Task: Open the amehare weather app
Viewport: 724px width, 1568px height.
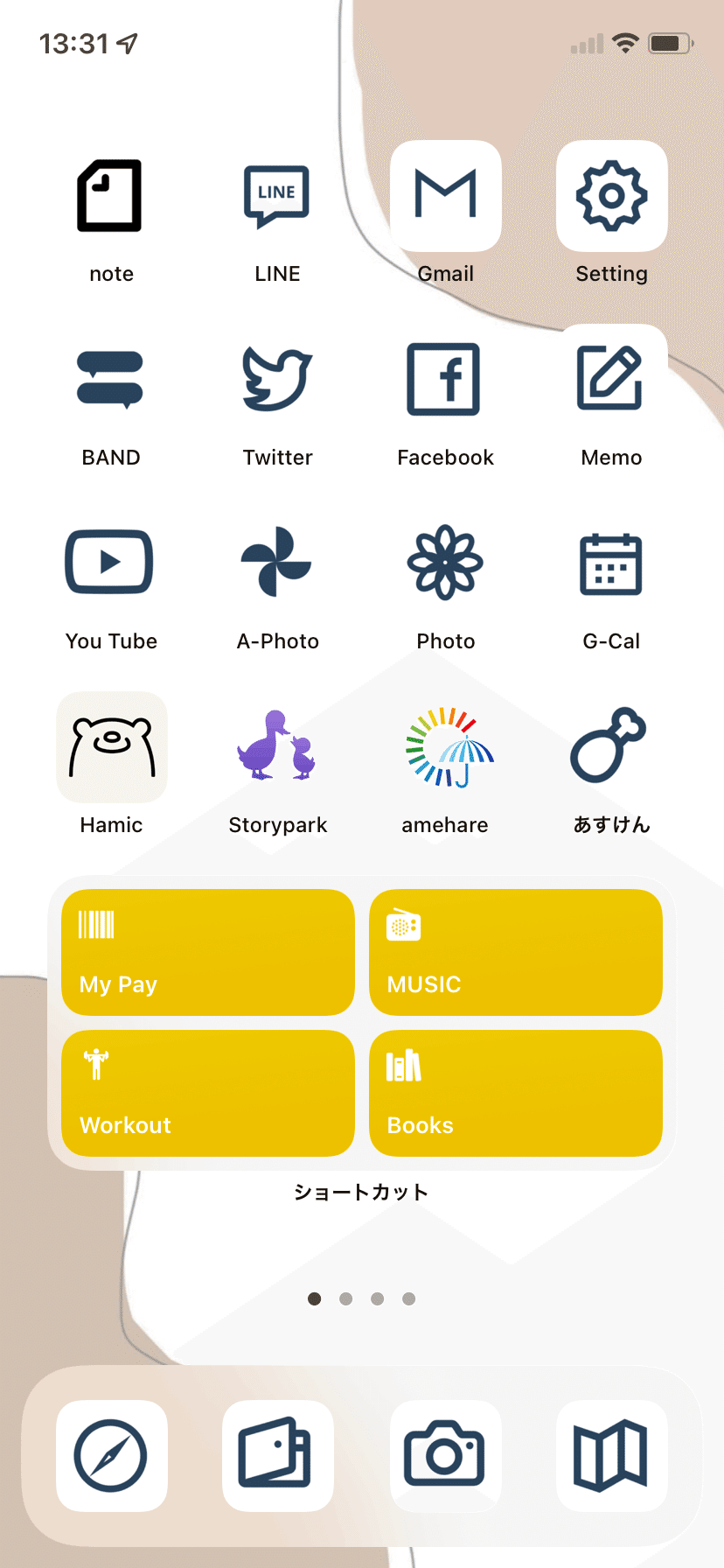Action: point(446,747)
